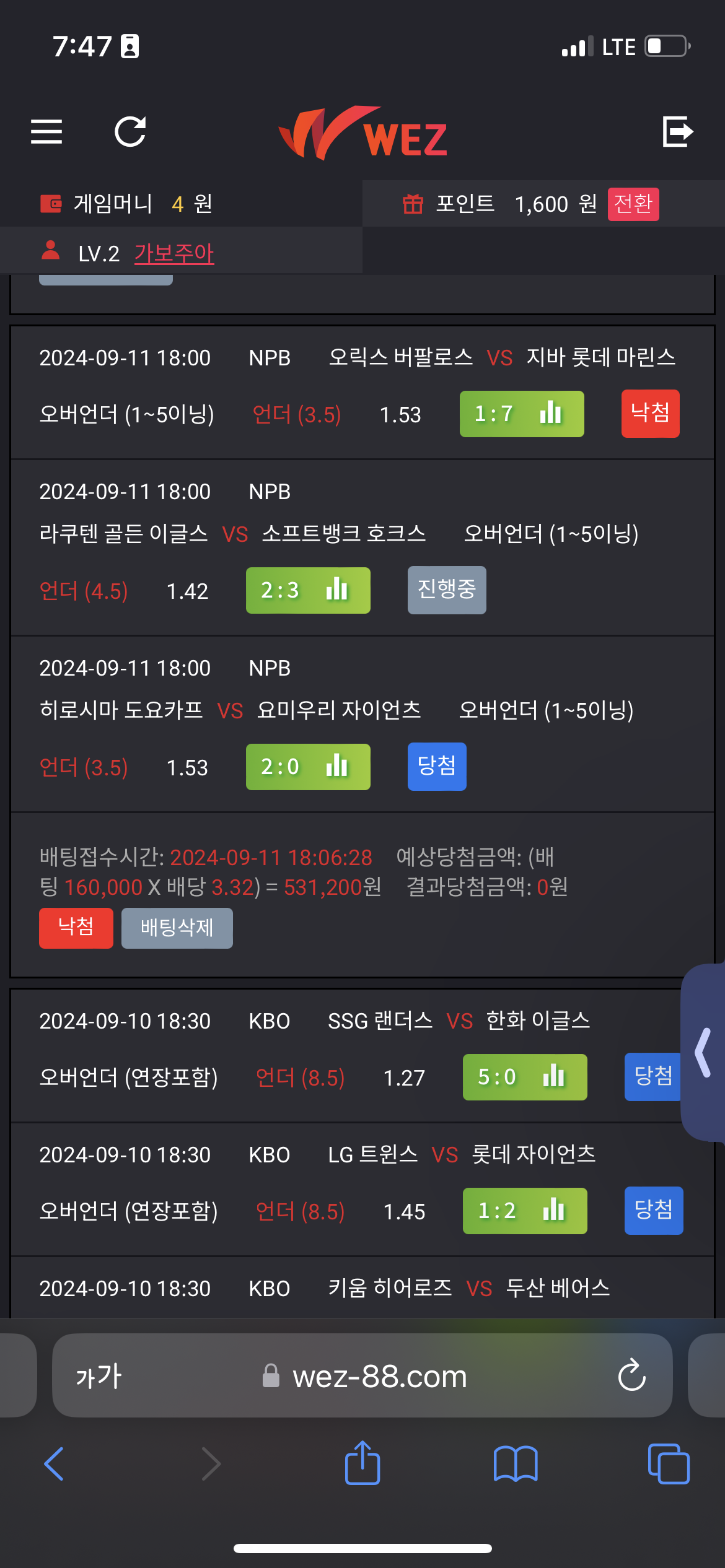Tap the 배팅삭제 button

(x=177, y=928)
